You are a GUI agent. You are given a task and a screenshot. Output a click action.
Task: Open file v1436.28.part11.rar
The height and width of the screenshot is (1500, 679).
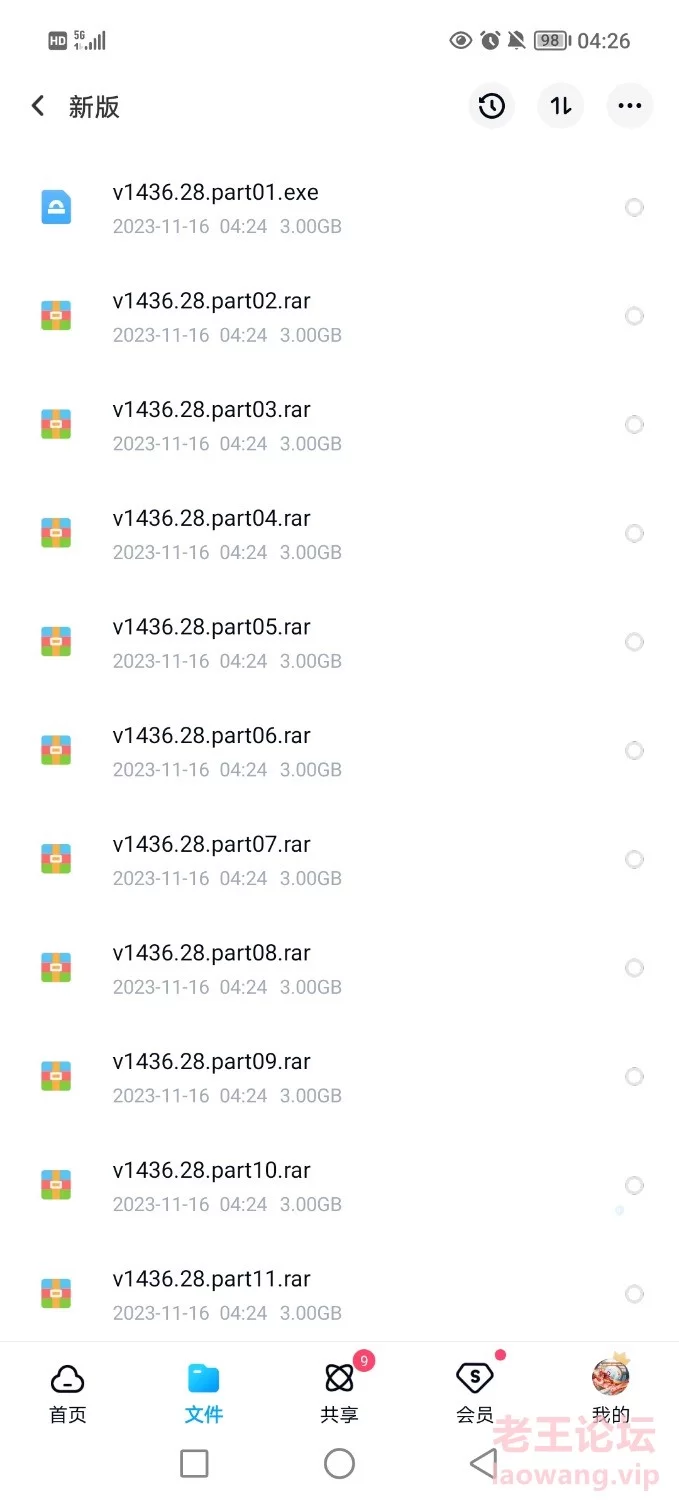339,1294
